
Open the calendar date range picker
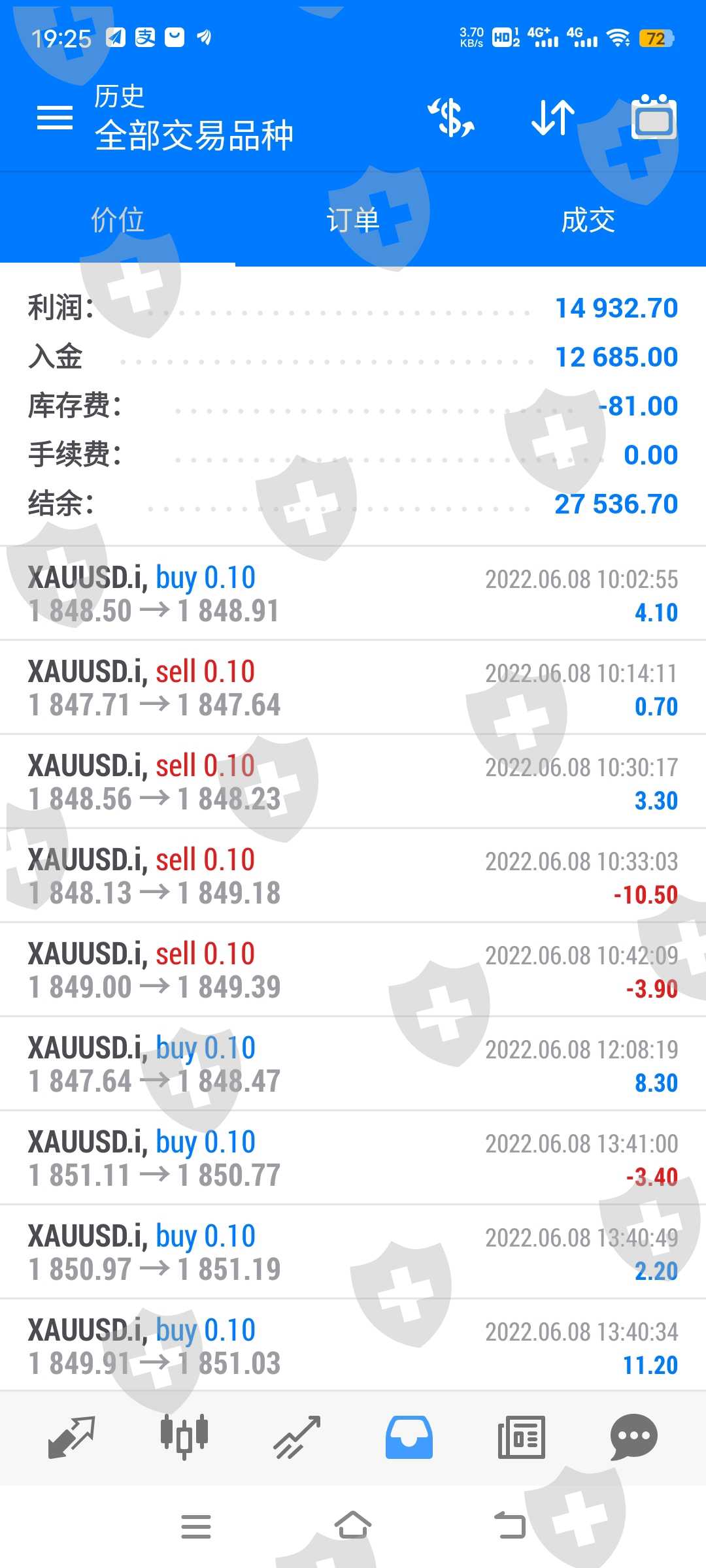[x=654, y=118]
